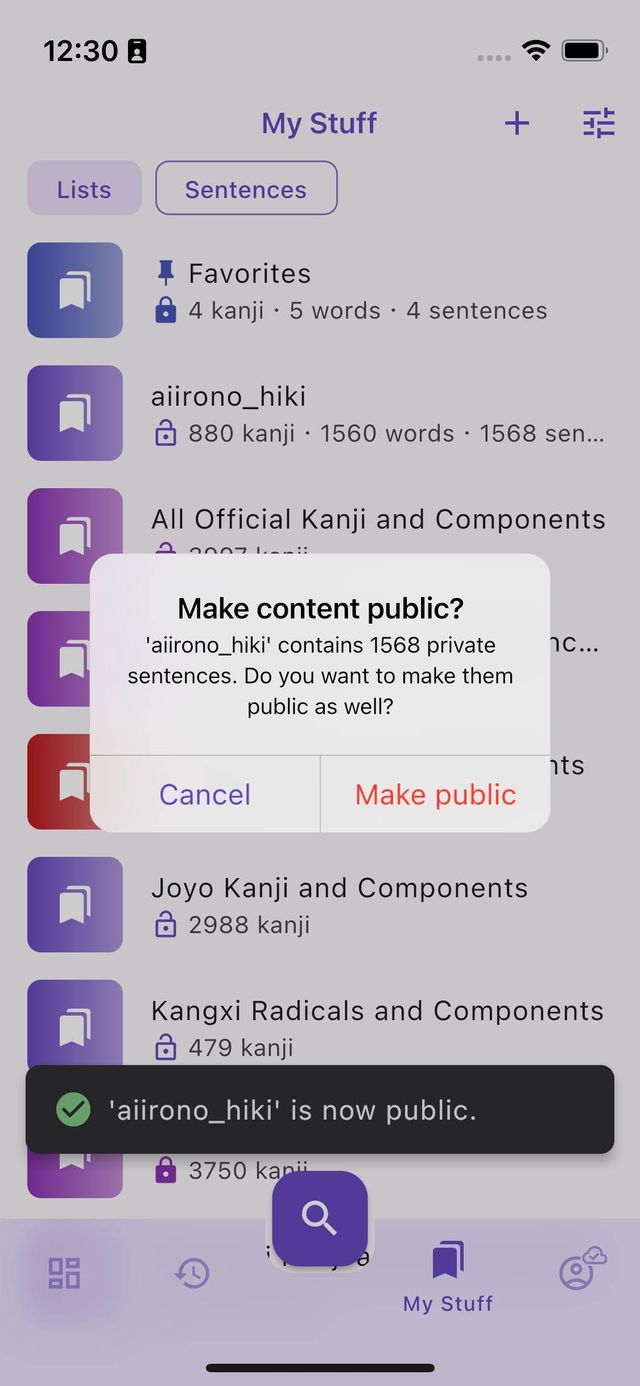Cancel the make content public dialog
The height and width of the screenshot is (1386, 640).
(x=205, y=794)
